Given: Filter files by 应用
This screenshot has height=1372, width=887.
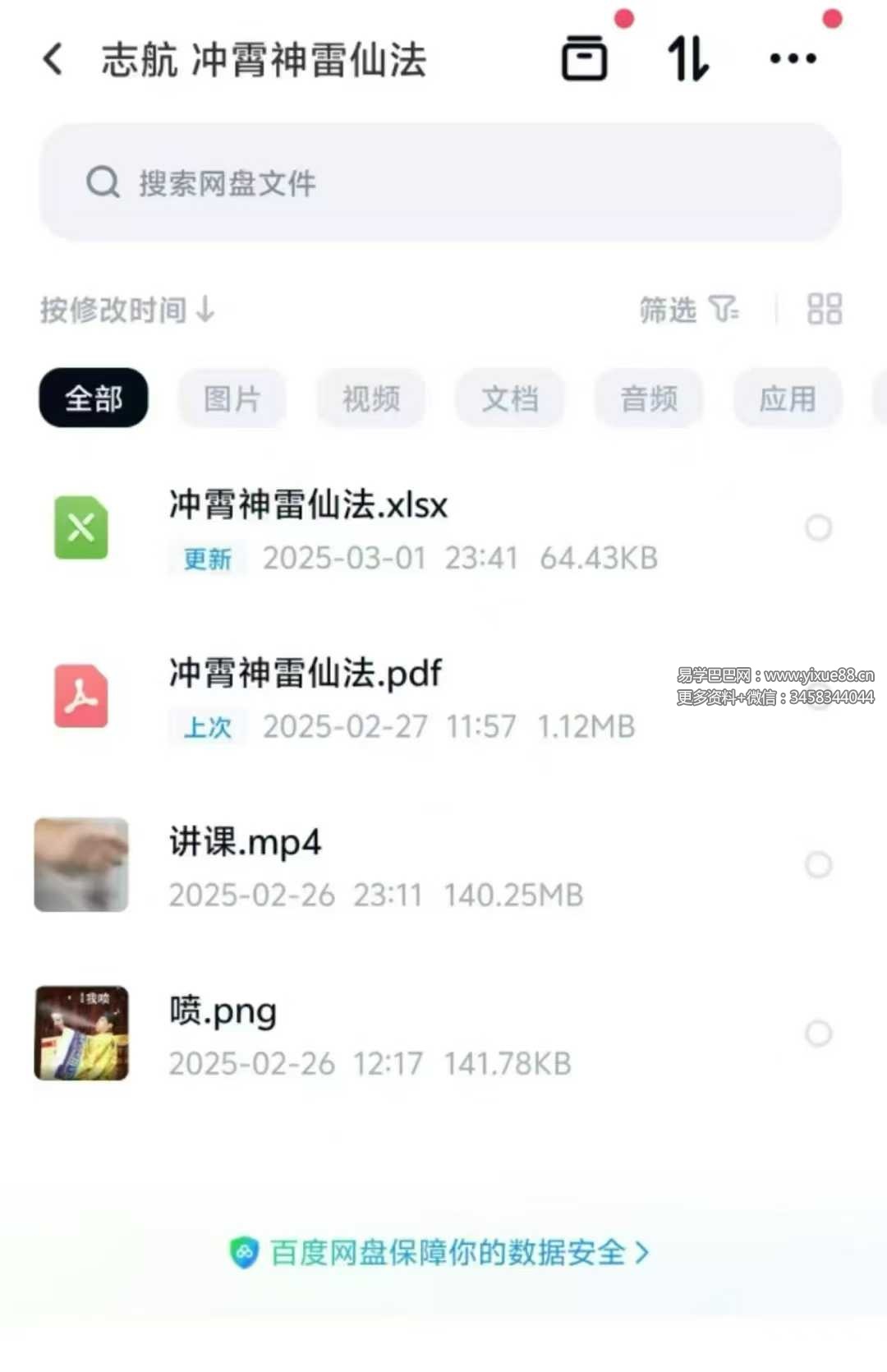Looking at the screenshot, I should pyautogui.click(x=787, y=398).
